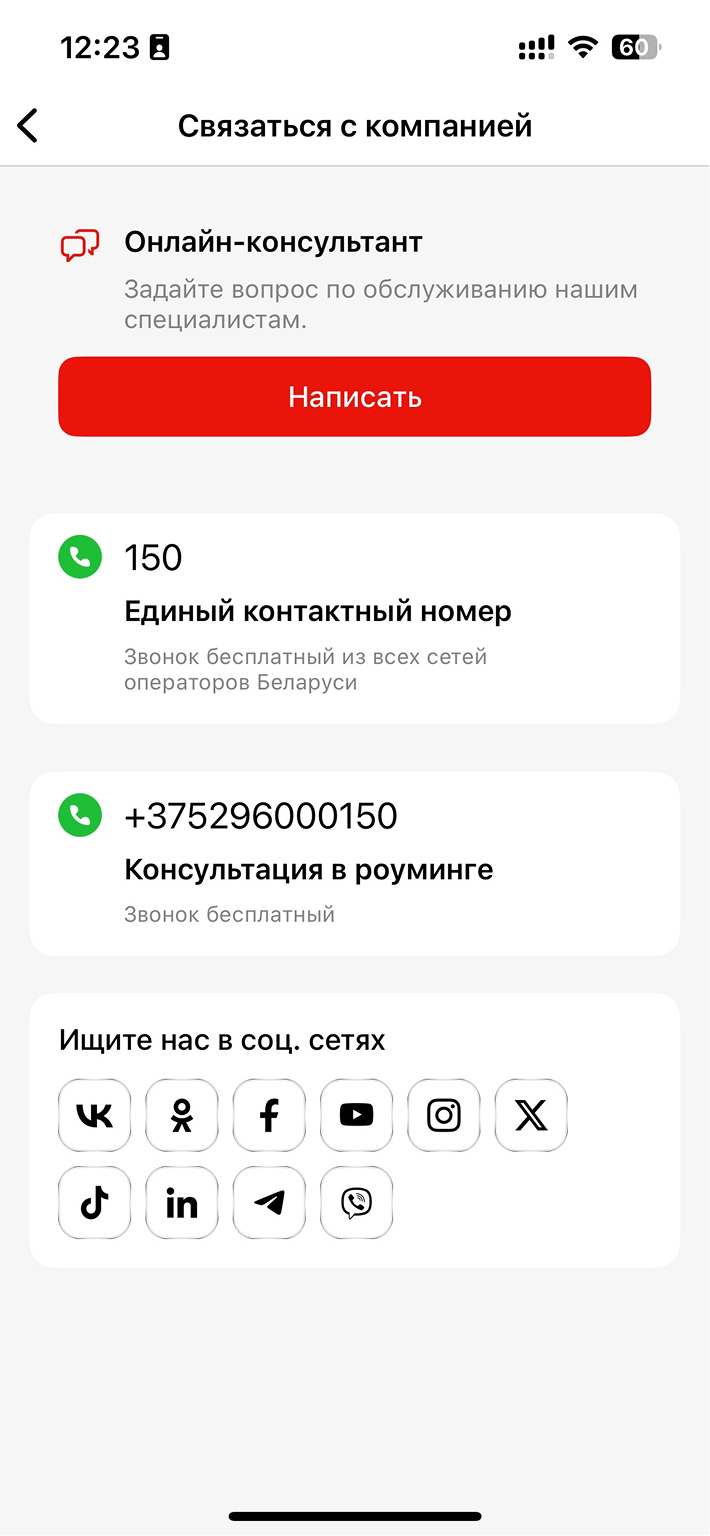
Task: Tap the red Написать button
Action: click(x=354, y=397)
